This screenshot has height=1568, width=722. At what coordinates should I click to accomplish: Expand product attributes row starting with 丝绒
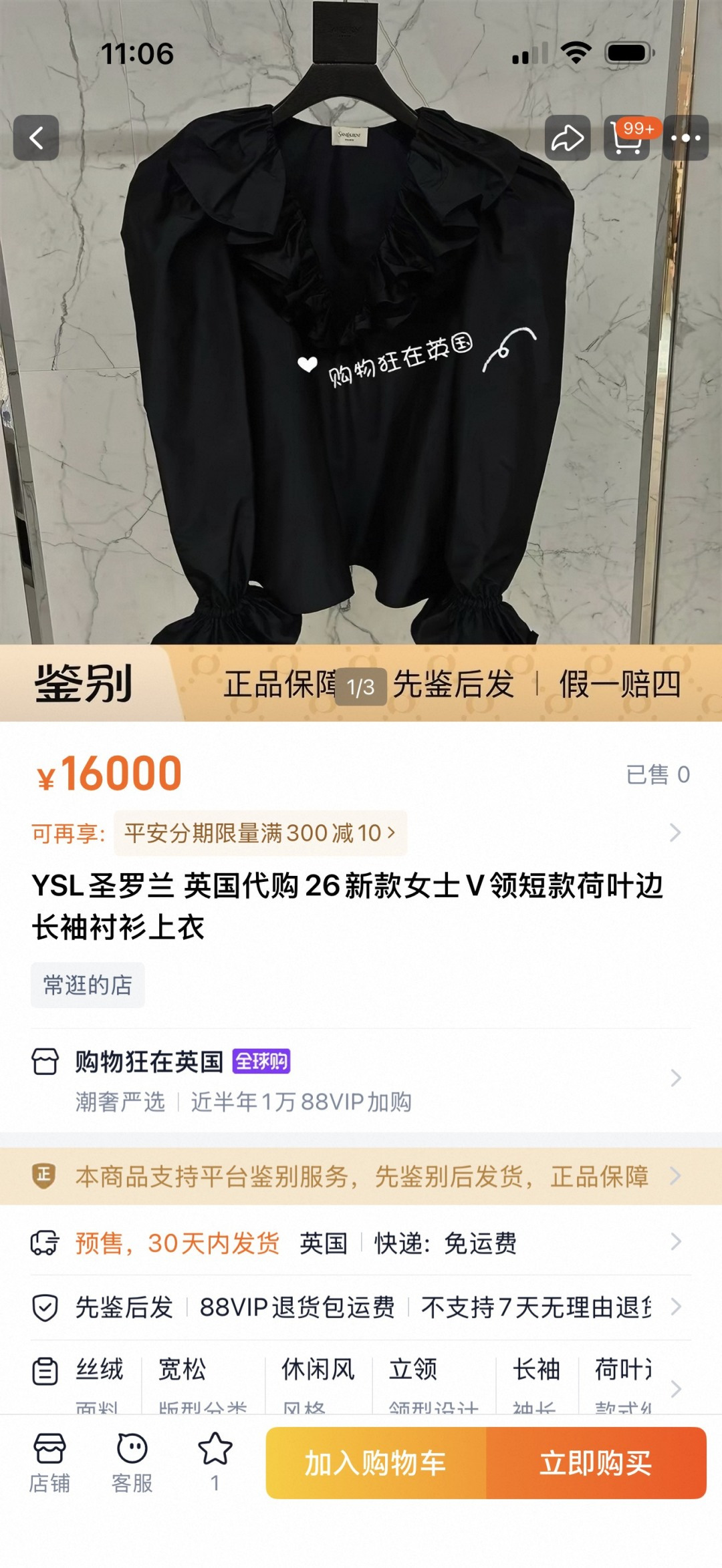pyautogui.click(x=361, y=1380)
